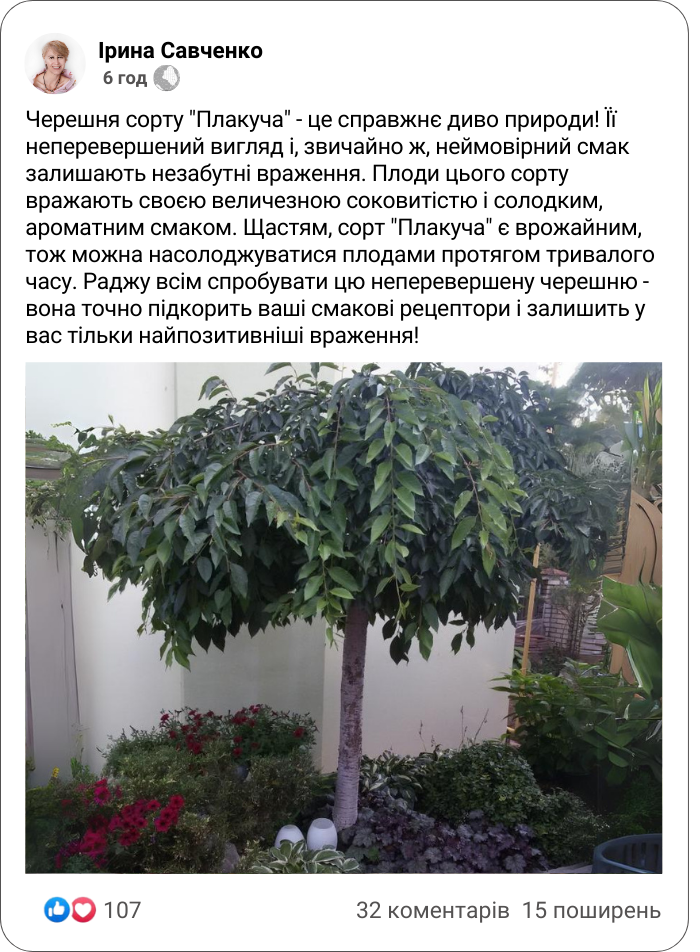Open Ірина Савченко's profile picture
Image resolution: width=700 pixels, height=952 pixels.
[55, 64]
